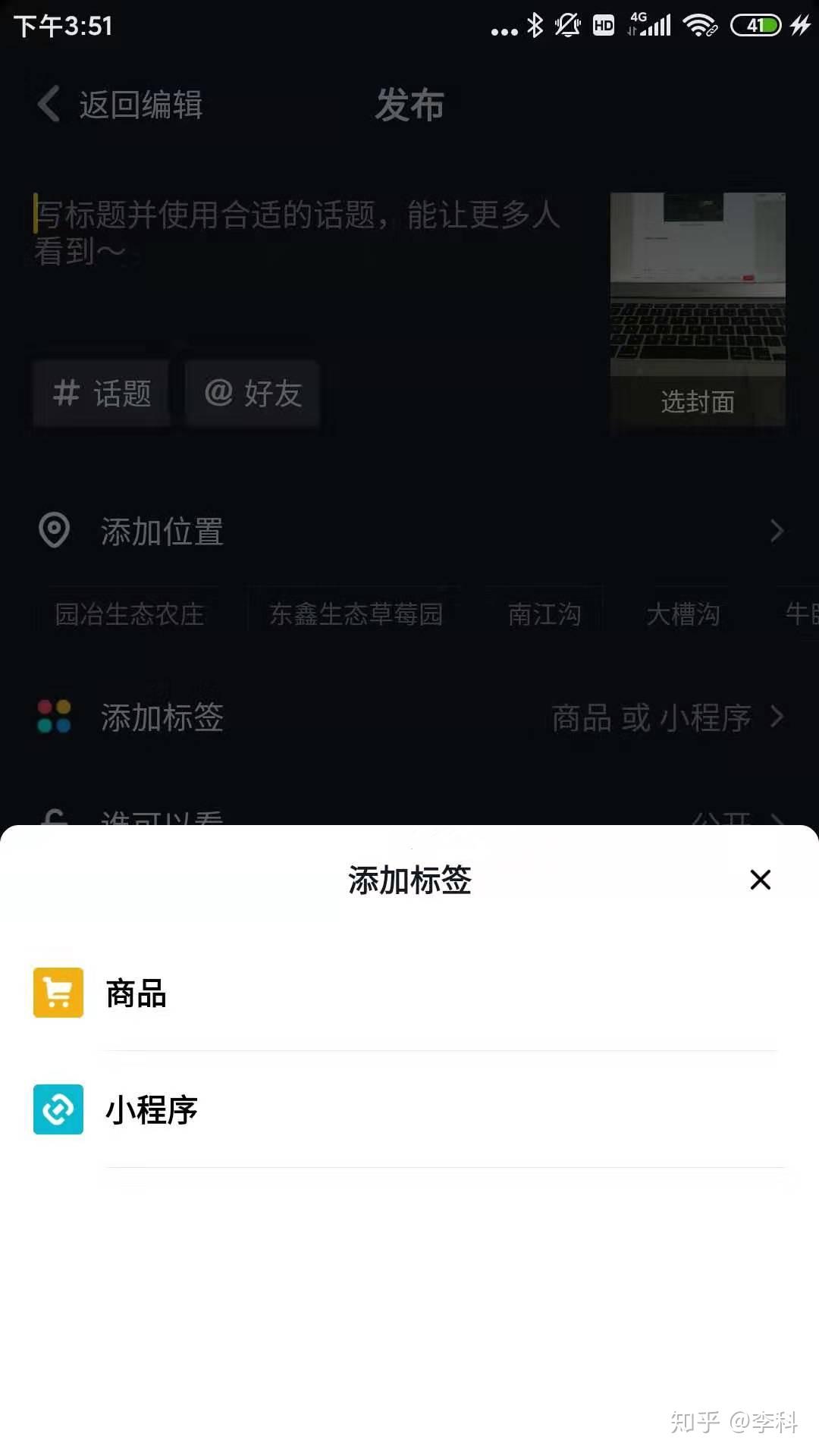This screenshot has width=819, height=1456.
Task: Choose the 小程序 tag option
Action: pyautogui.click(x=152, y=1110)
